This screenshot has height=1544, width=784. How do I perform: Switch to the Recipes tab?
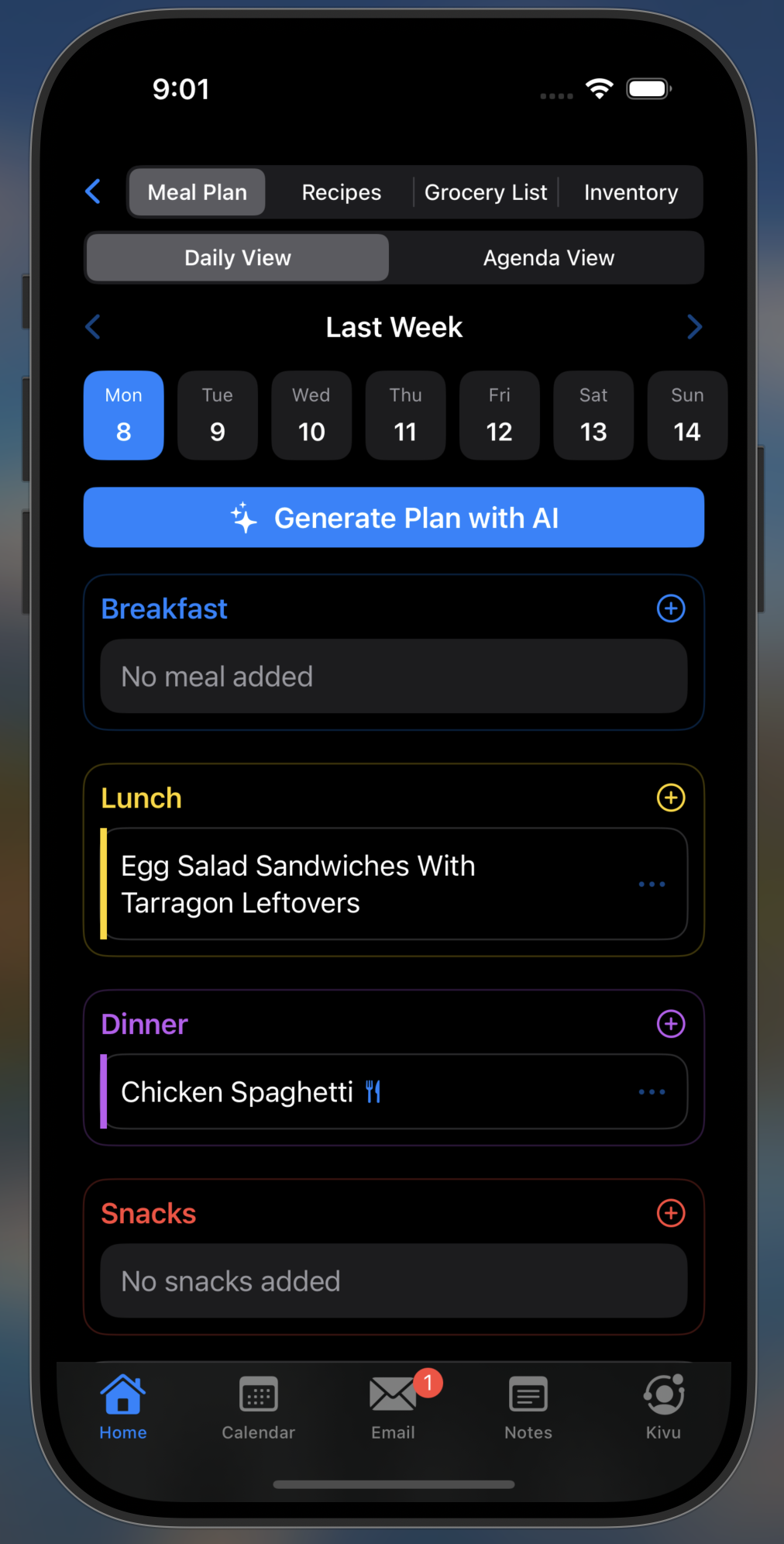point(341,191)
